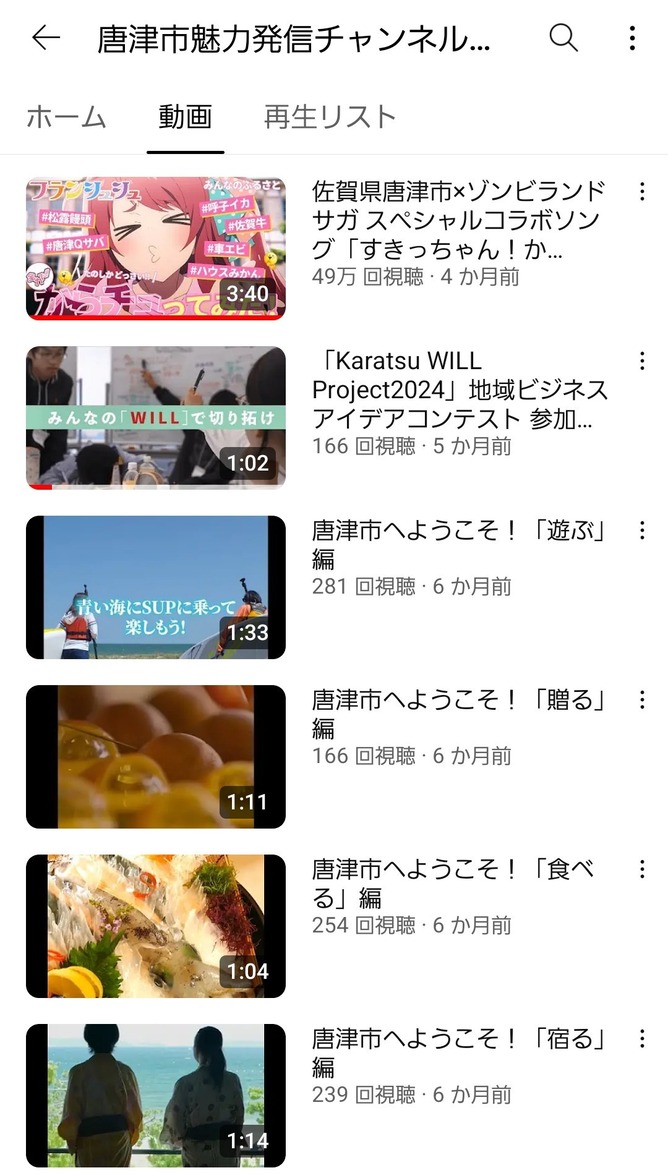Viewport: 668px width, 1173px height.
Task: Open options for Karatsu WILL Project2024 video
Action: pyautogui.click(x=642, y=361)
